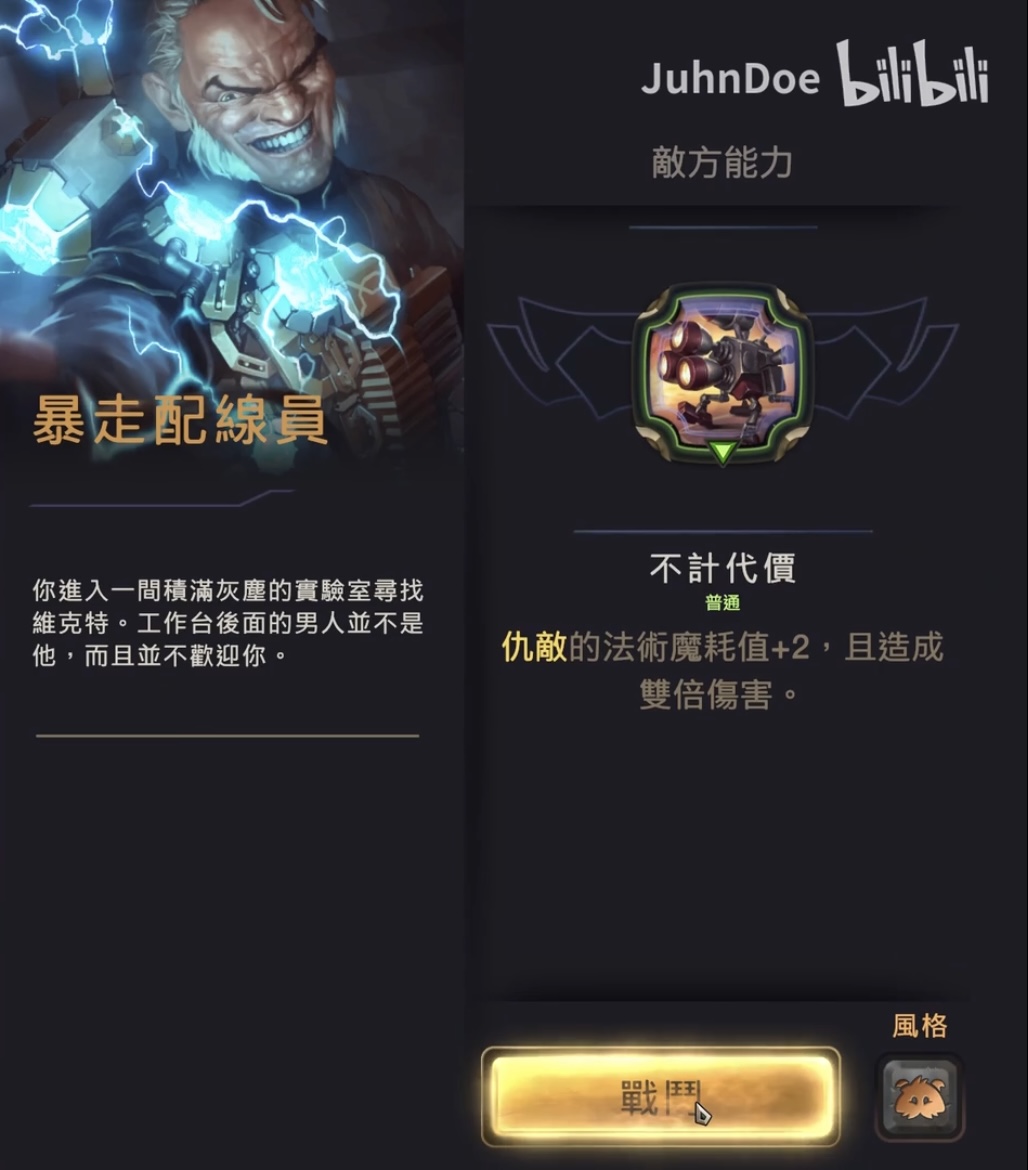
Task: Tap the golden 戰鬥 battle button
Action: pyautogui.click(x=660, y=1097)
